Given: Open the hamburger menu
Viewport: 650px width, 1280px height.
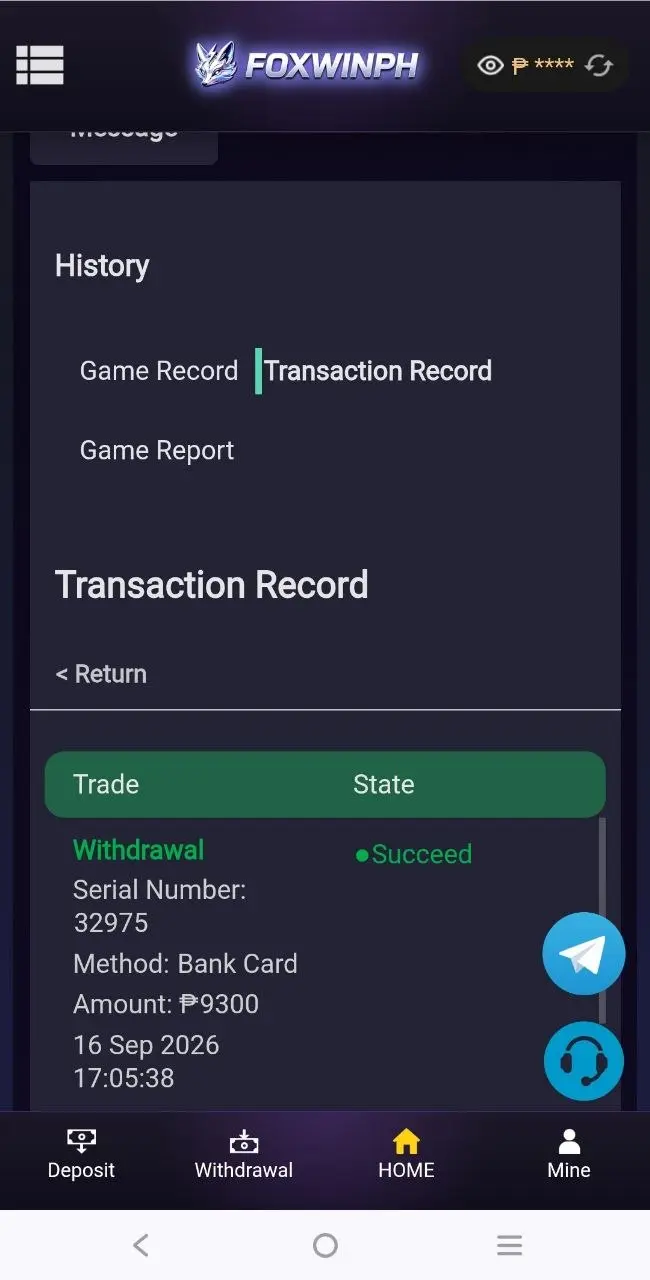Looking at the screenshot, I should pyautogui.click(x=40, y=65).
